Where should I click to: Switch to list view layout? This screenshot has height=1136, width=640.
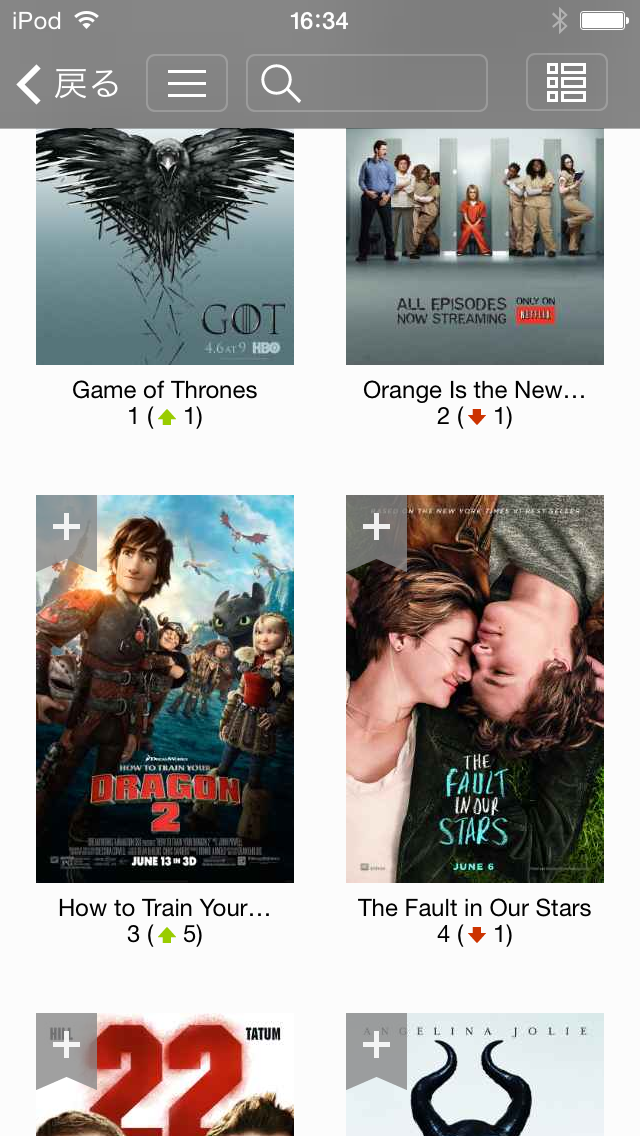[x=566, y=83]
